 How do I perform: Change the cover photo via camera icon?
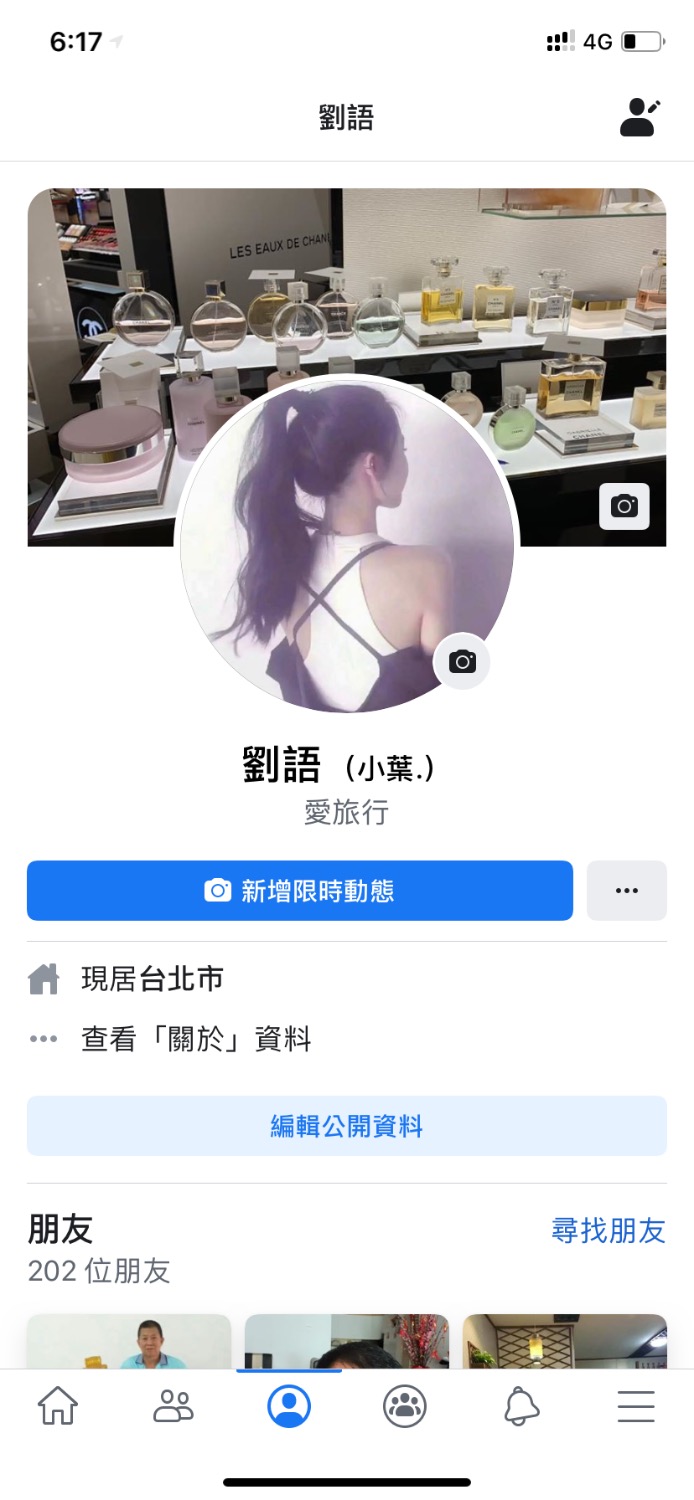point(624,506)
